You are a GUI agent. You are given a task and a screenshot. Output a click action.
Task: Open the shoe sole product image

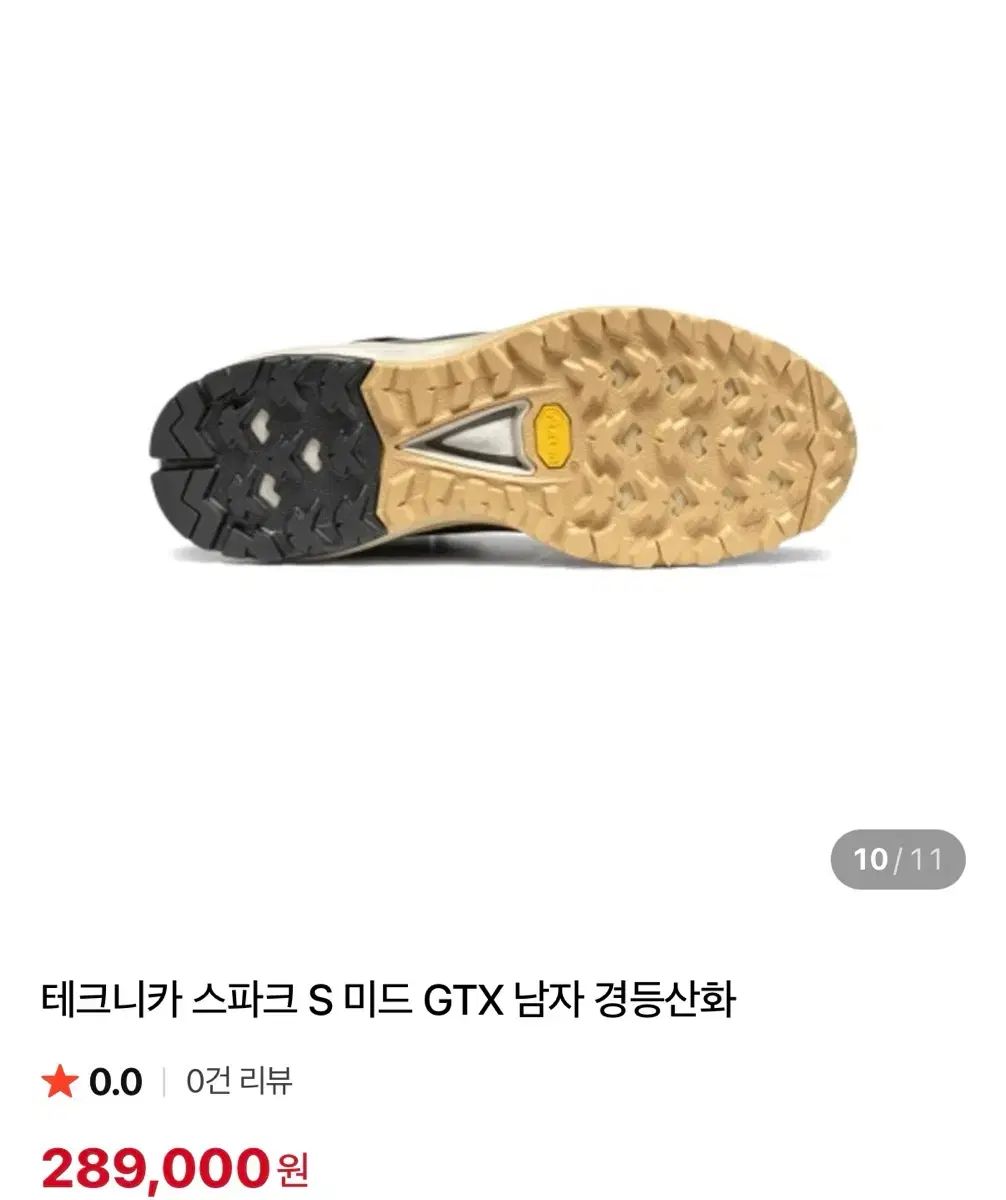503,442
